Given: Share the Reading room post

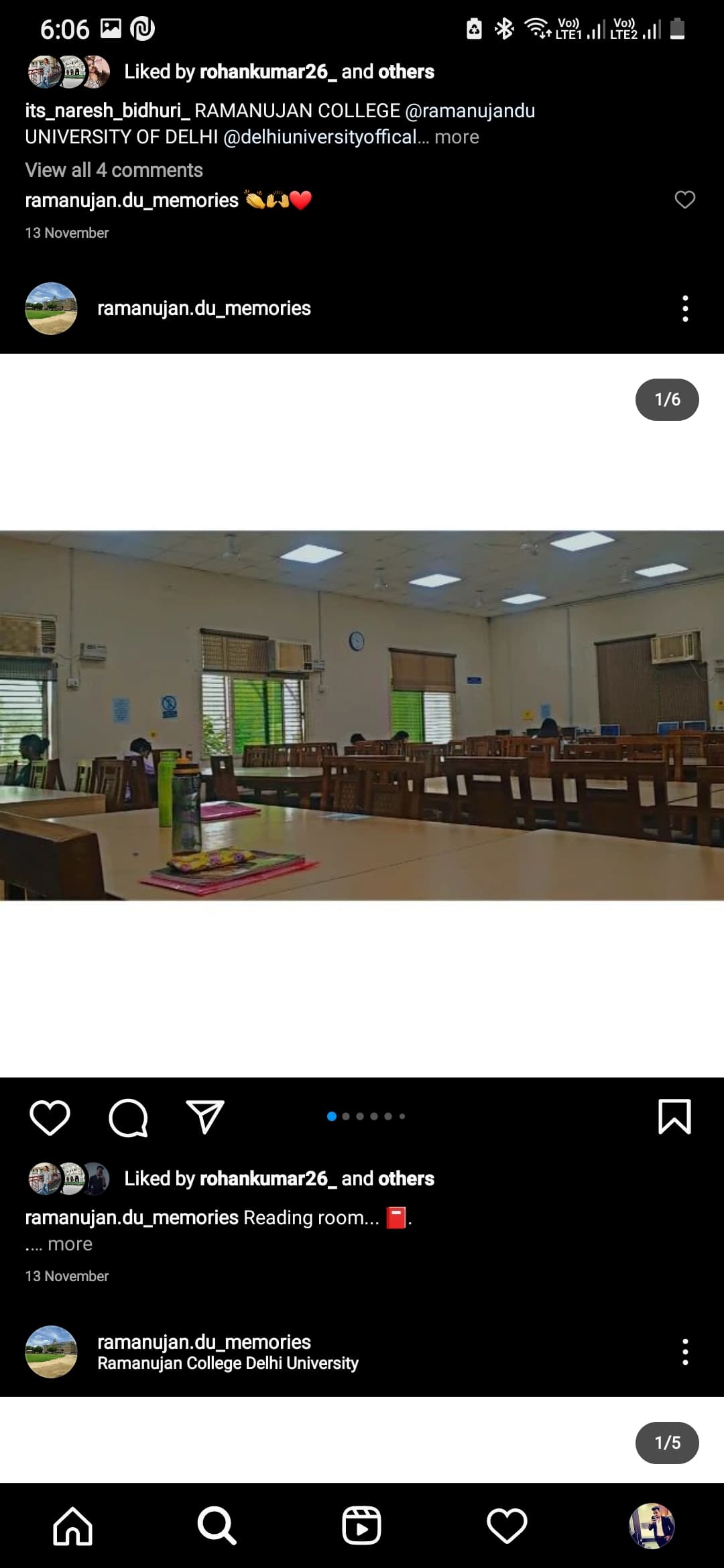Looking at the screenshot, I should click(x=204, y=1118).
